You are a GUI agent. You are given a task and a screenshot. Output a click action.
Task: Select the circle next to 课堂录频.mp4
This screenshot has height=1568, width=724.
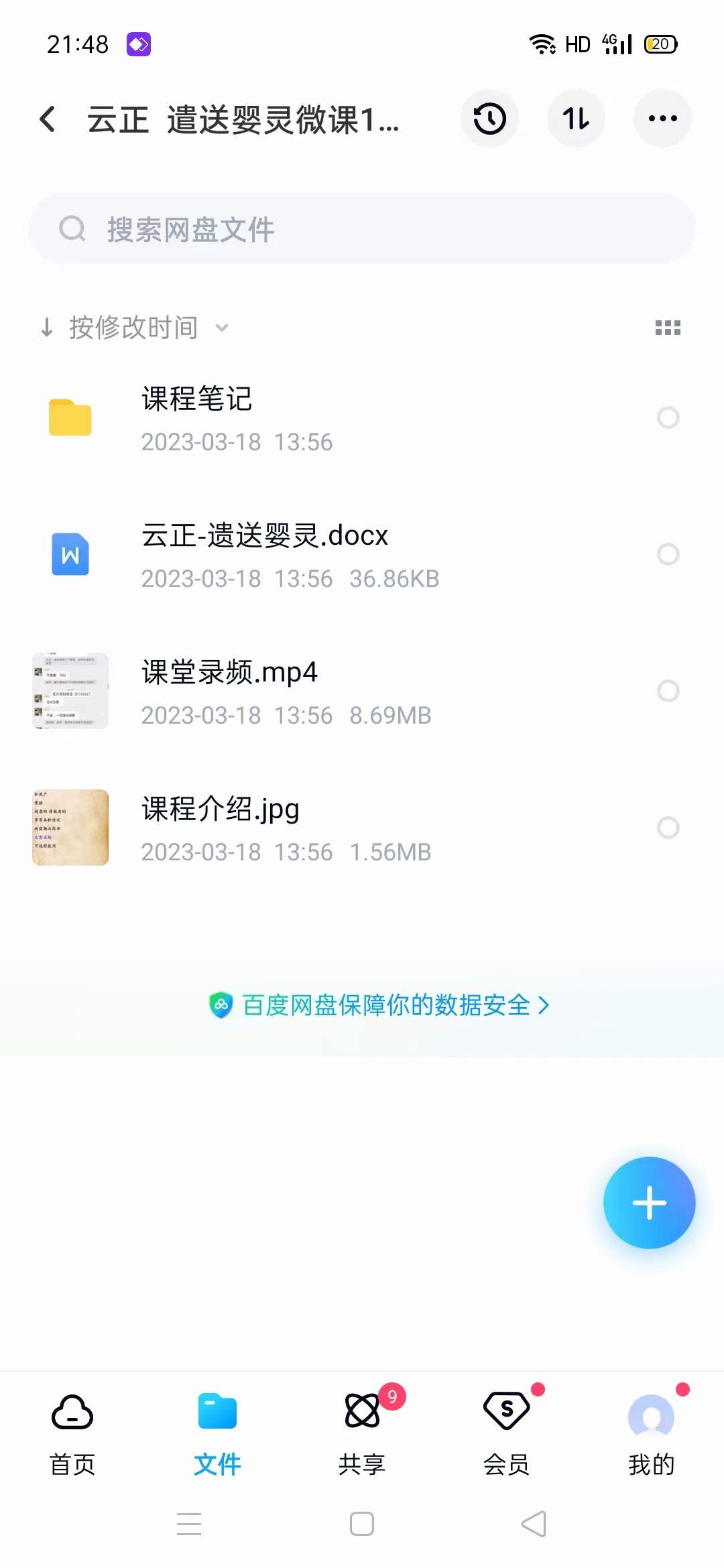(666, 692)
